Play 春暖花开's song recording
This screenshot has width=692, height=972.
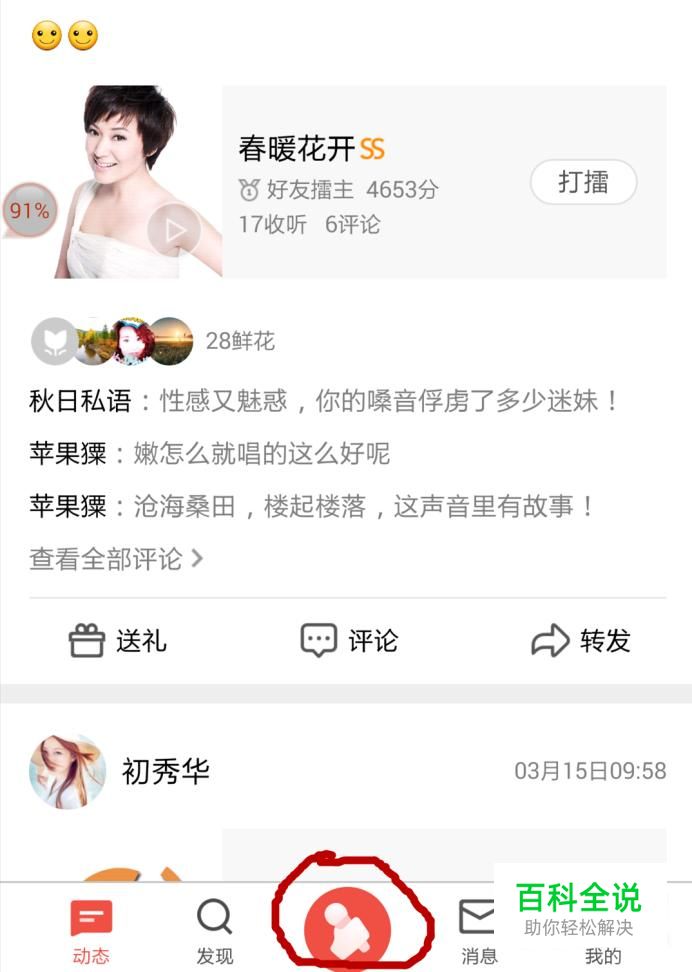pyautogui.click(x=175, y=231)
